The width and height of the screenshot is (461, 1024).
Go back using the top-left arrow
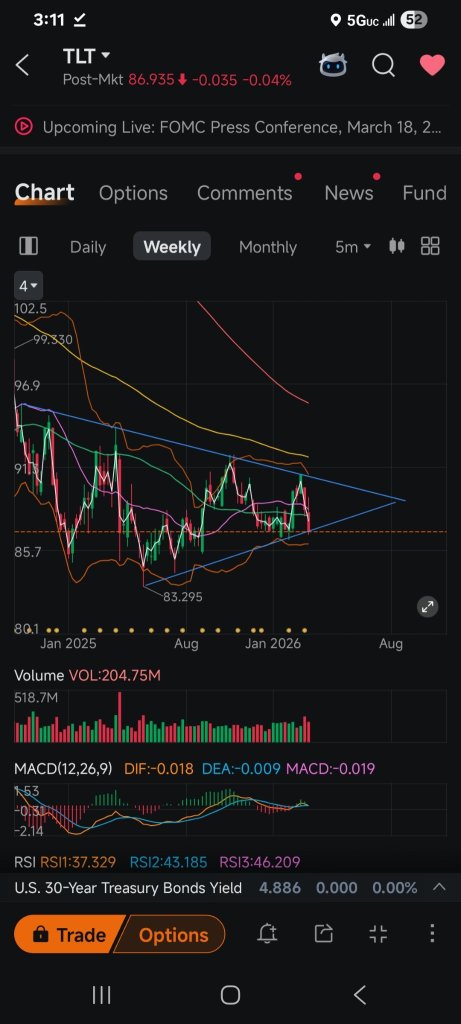22,65
